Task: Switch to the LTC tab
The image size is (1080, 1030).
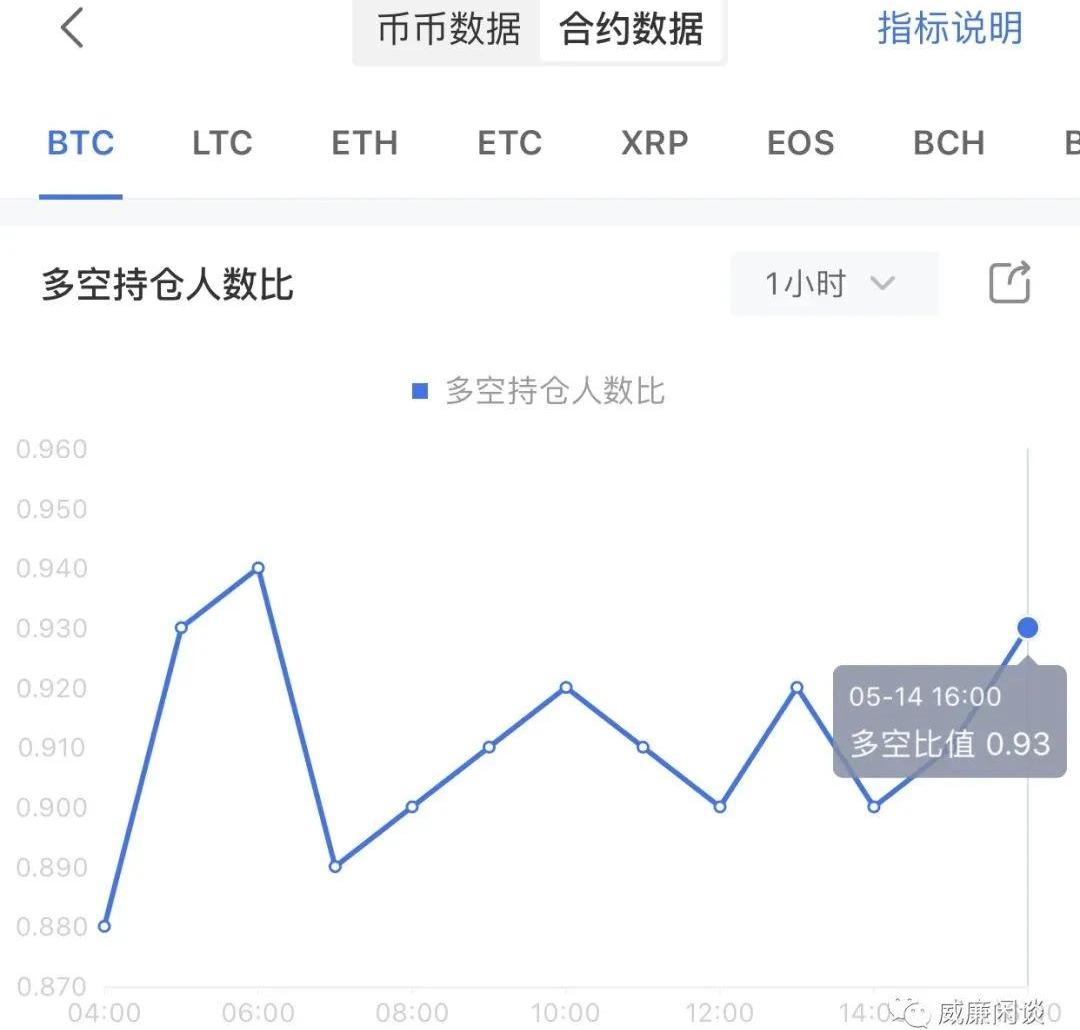Action: click(222, 143)
